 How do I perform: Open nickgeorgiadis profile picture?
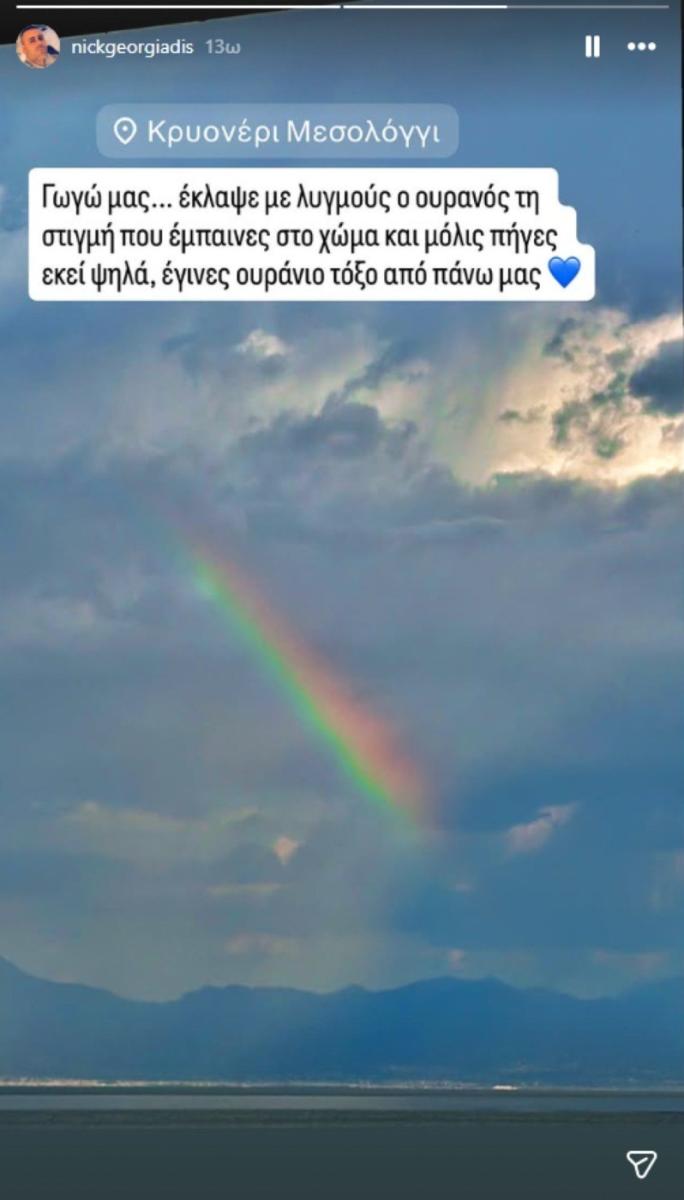38,46
